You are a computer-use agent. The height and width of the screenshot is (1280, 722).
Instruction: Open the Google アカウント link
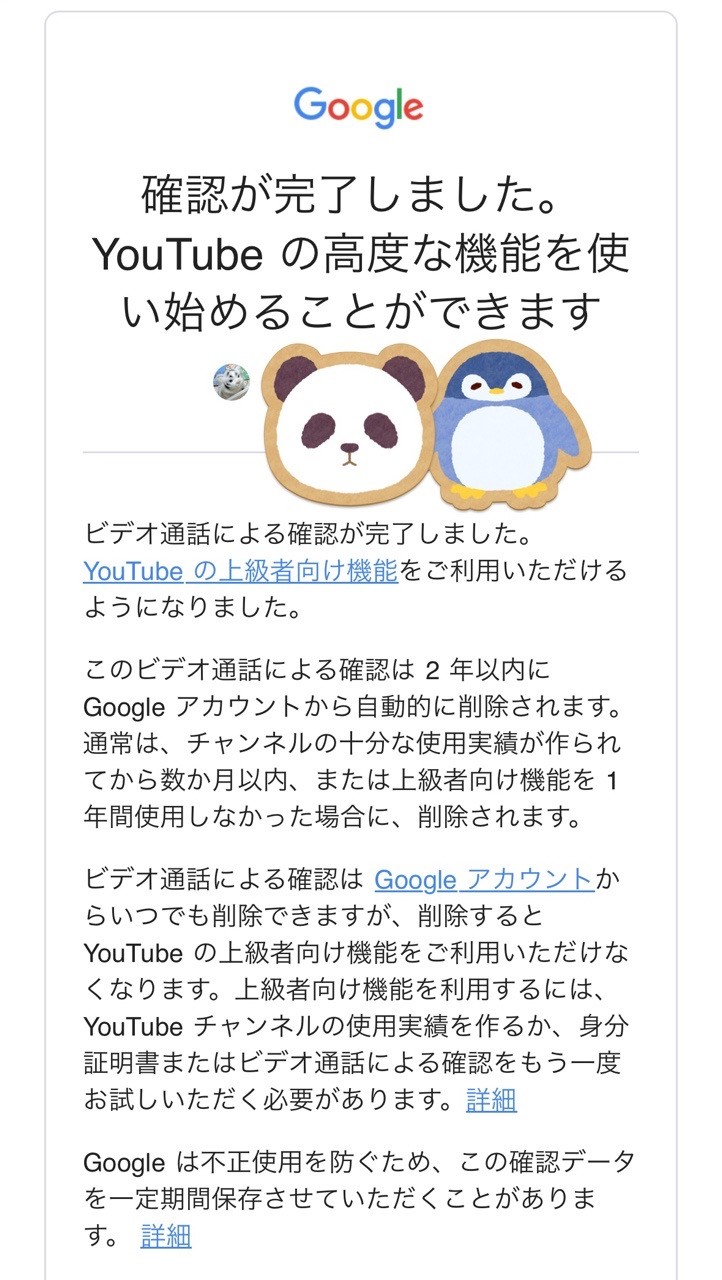(x=484, y=880)
